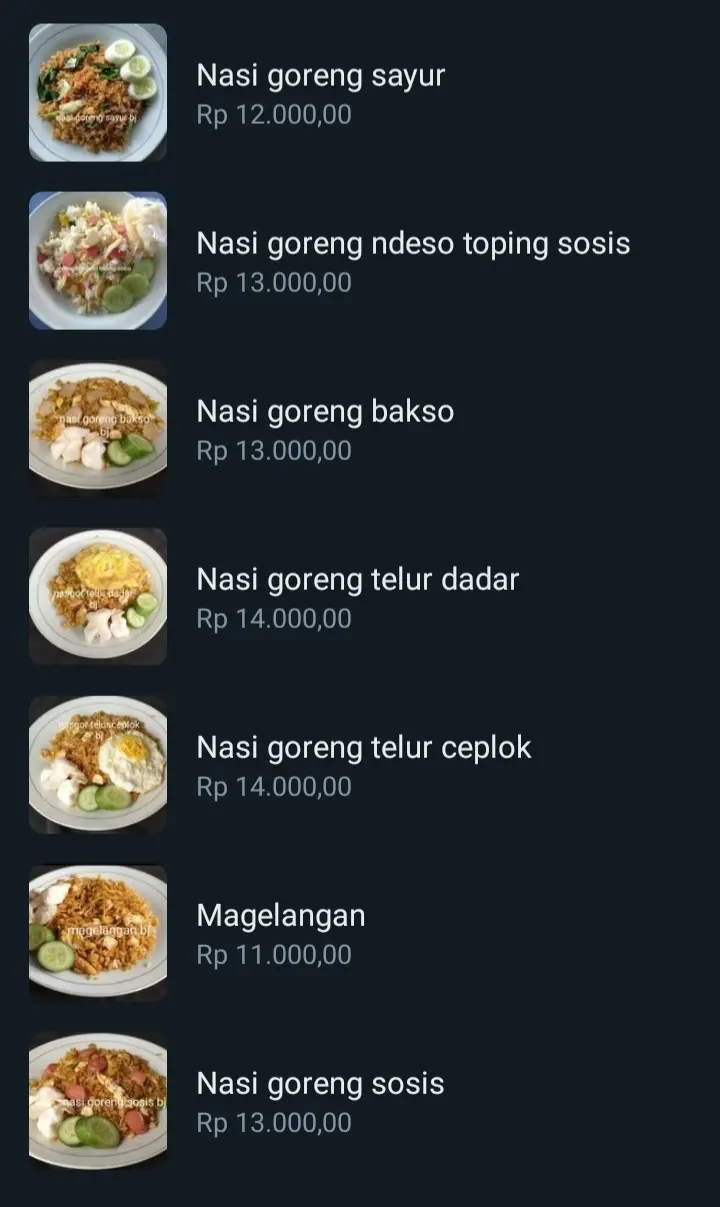View the Nasi goreng sosis thumbnail
720x1207 pixels.
point(97,1100)
